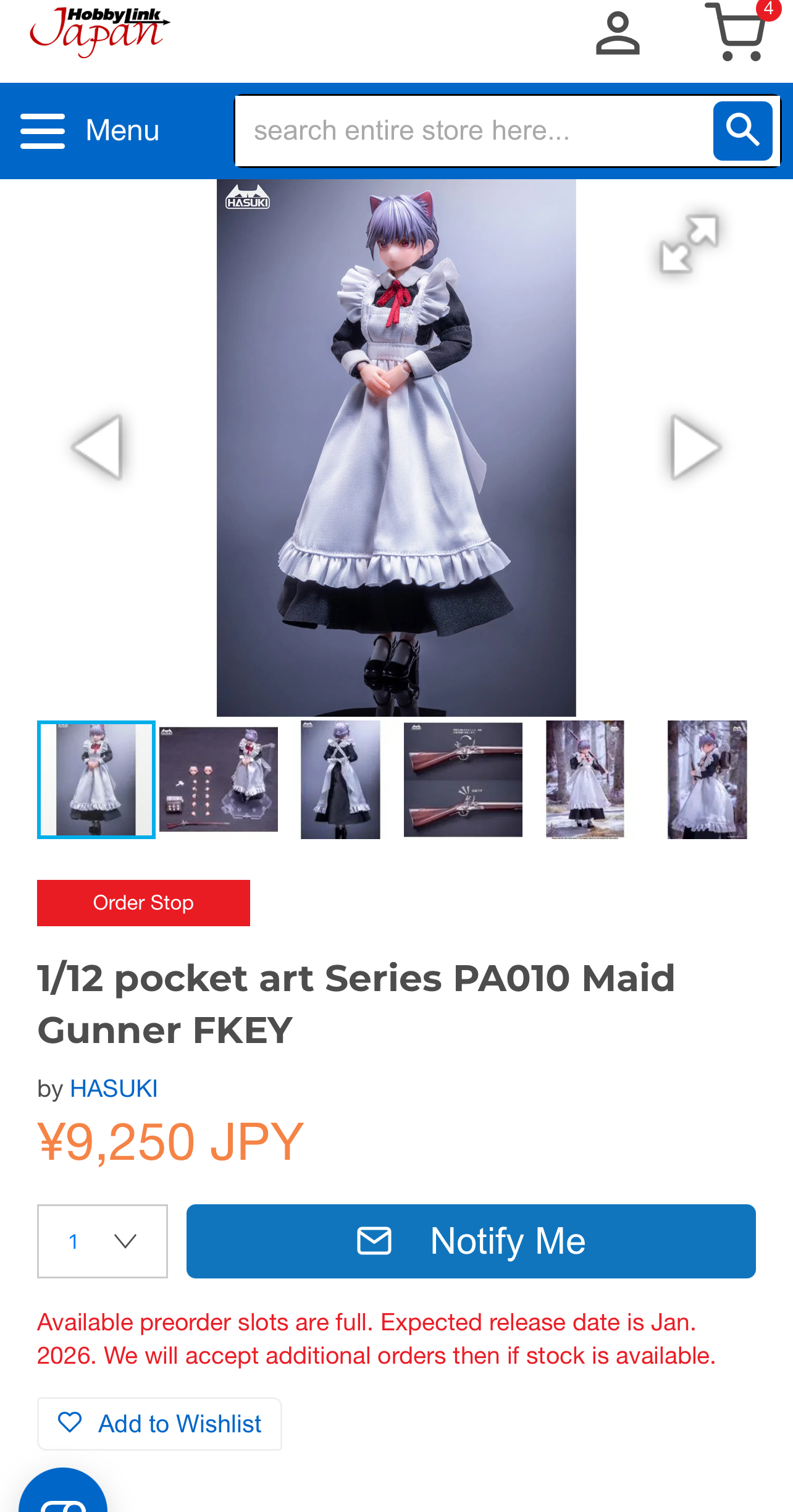Open the Menu drawer
This screenshot has height=1512, width=793.
coord(90,130)
